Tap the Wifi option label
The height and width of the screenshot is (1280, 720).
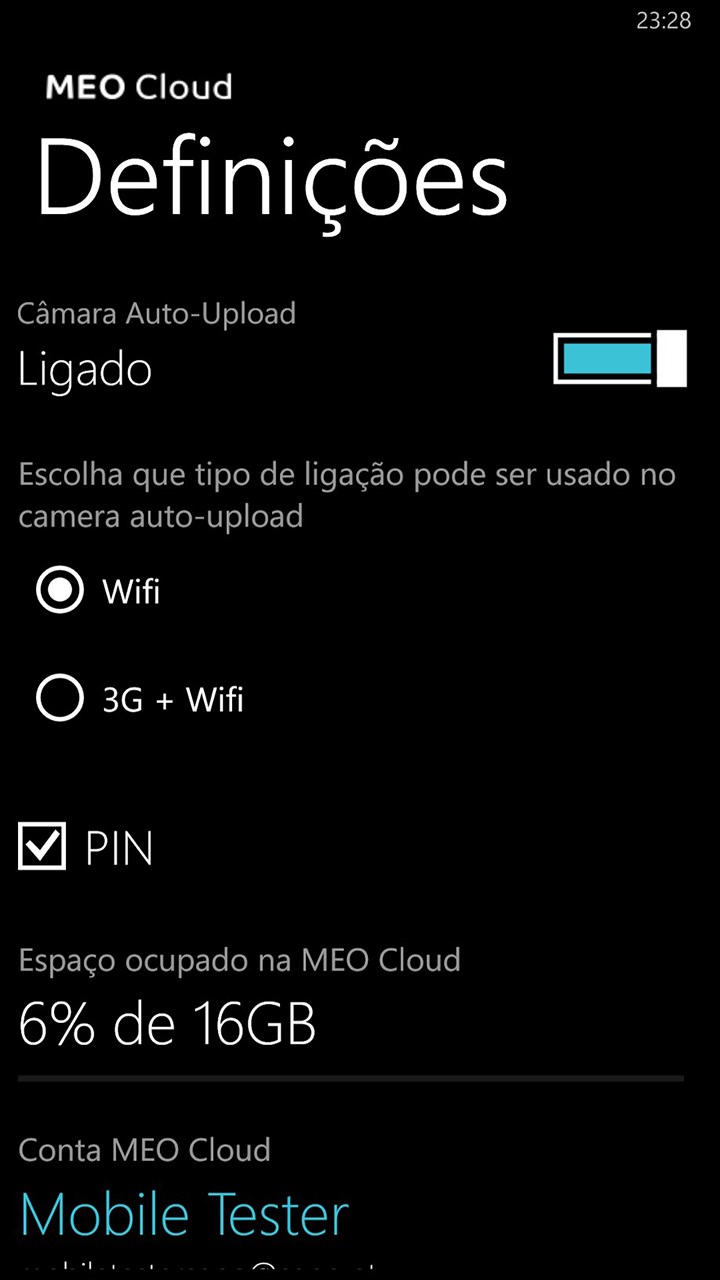point(130,591)
